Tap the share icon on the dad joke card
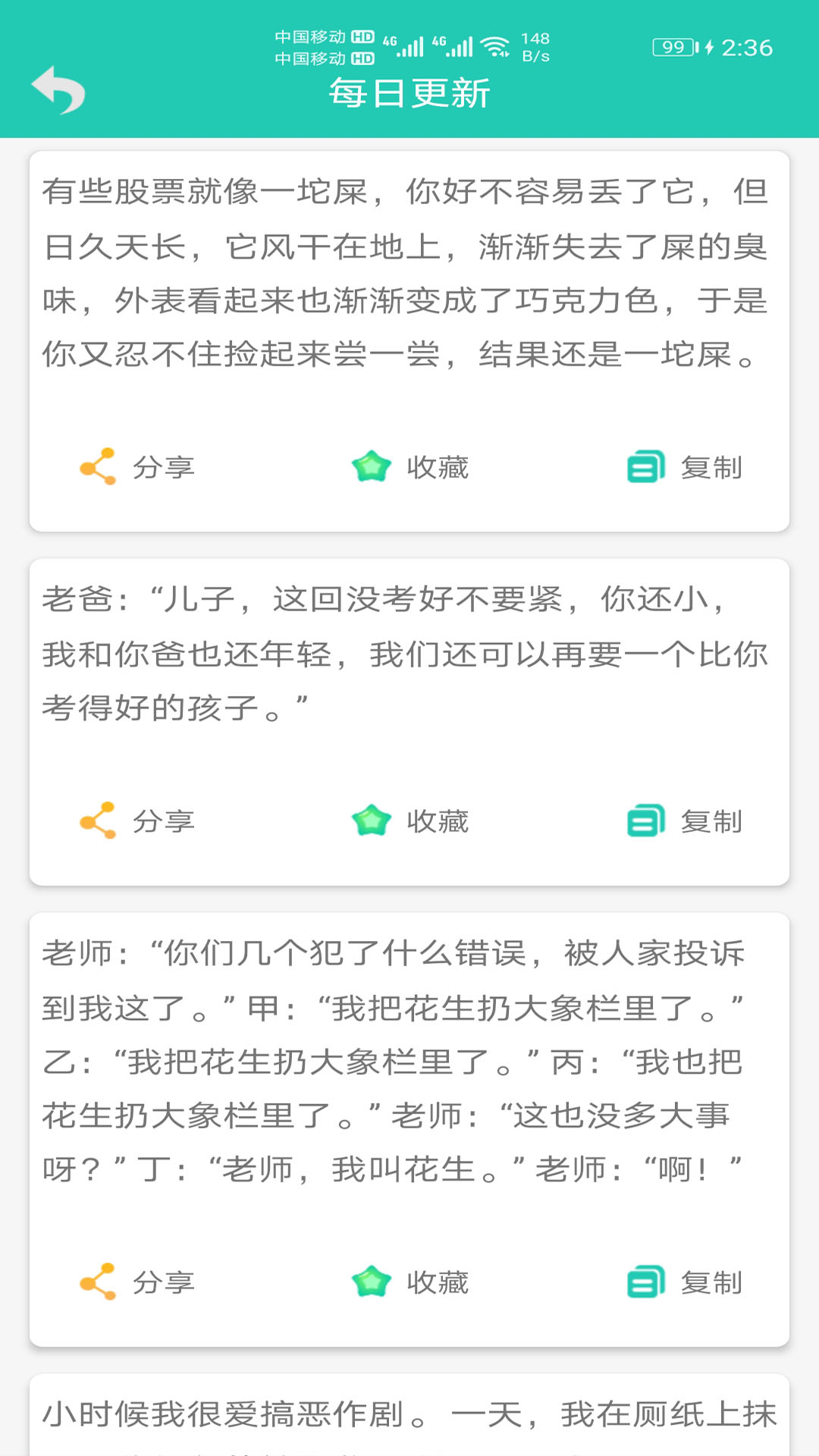The height and width of the screenshot is (1456, 819). coord(99,820)
